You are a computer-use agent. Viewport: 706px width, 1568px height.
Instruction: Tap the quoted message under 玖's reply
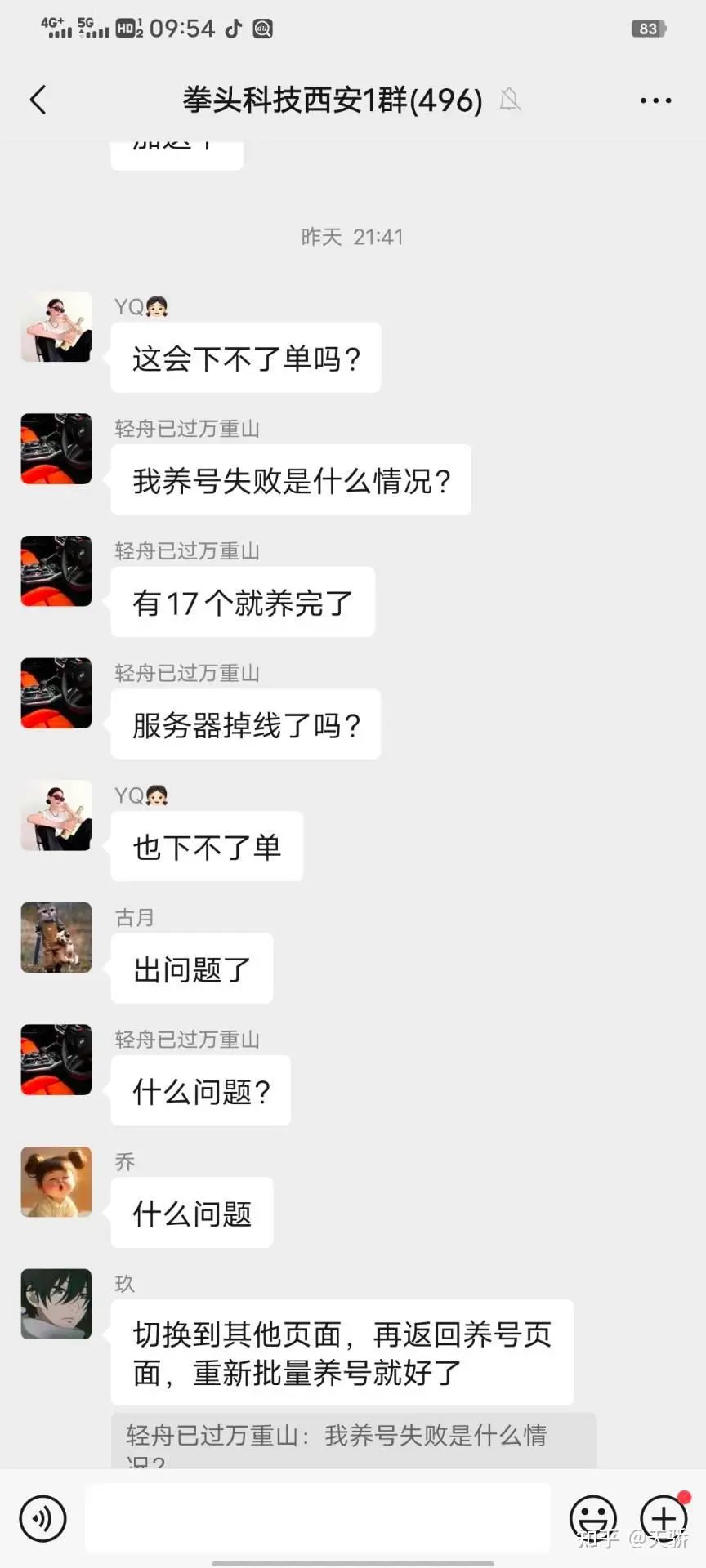[x=353, y=1441]
